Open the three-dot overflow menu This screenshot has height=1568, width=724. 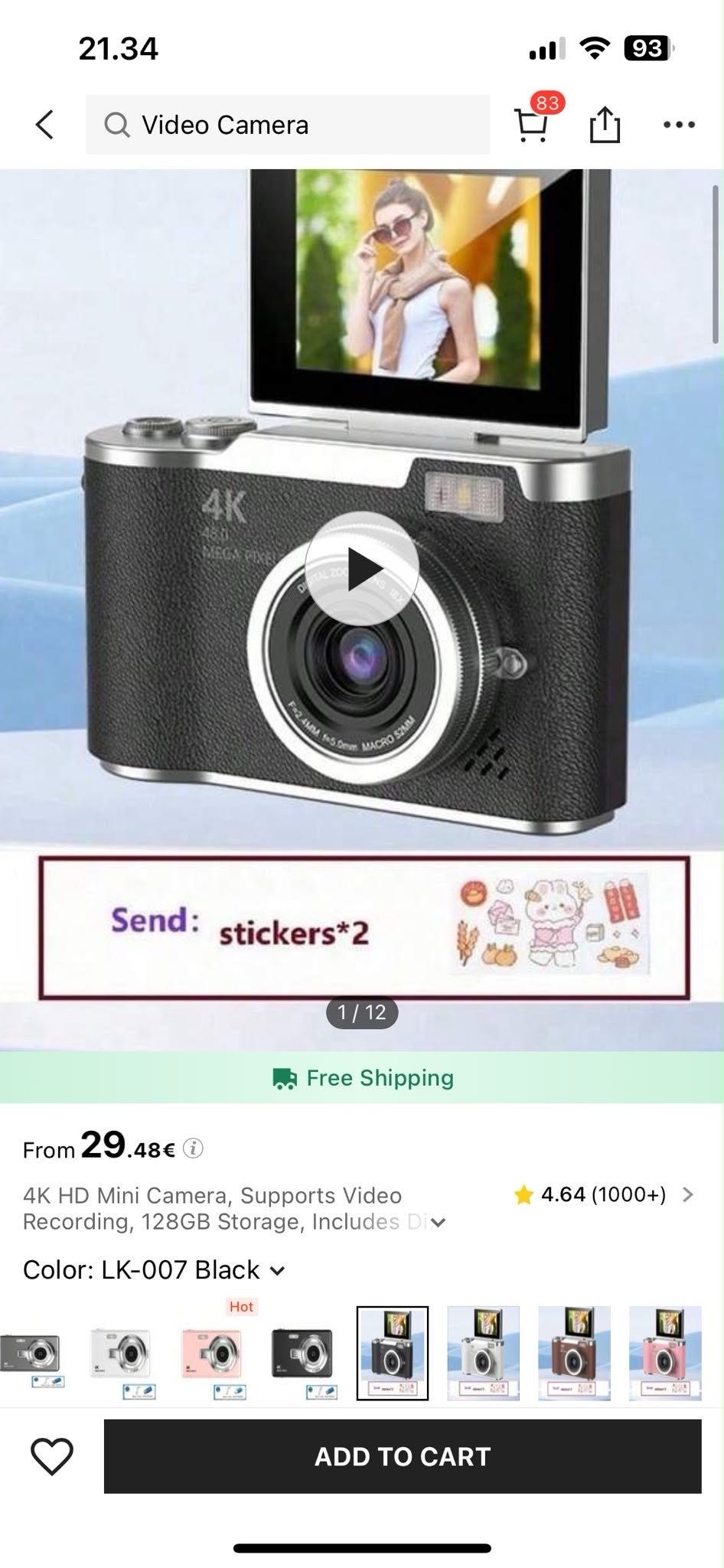(x=679, y=125)
